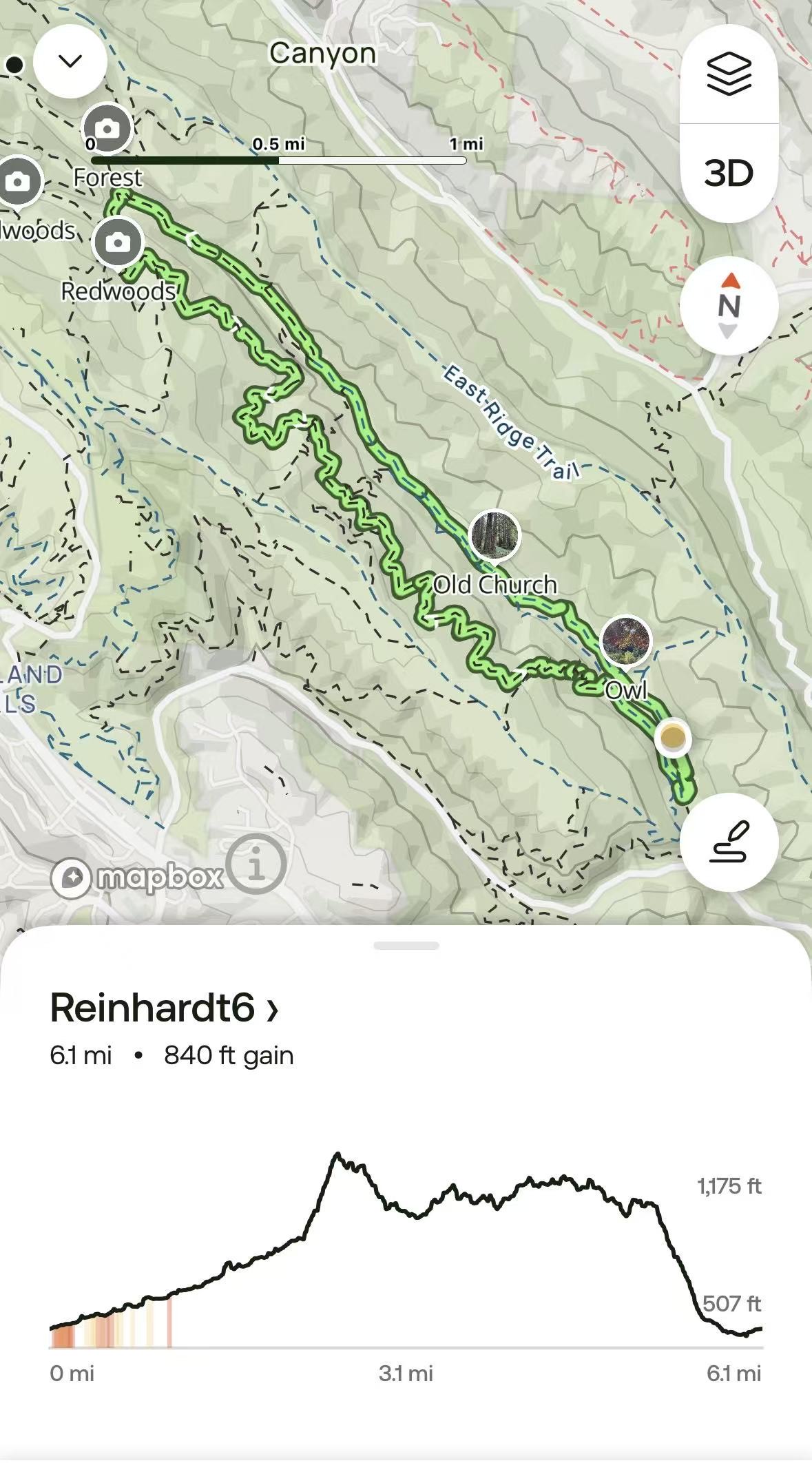Switch the map to 3D view
This screenshot has height=1463, width=812.
[729, 173]
